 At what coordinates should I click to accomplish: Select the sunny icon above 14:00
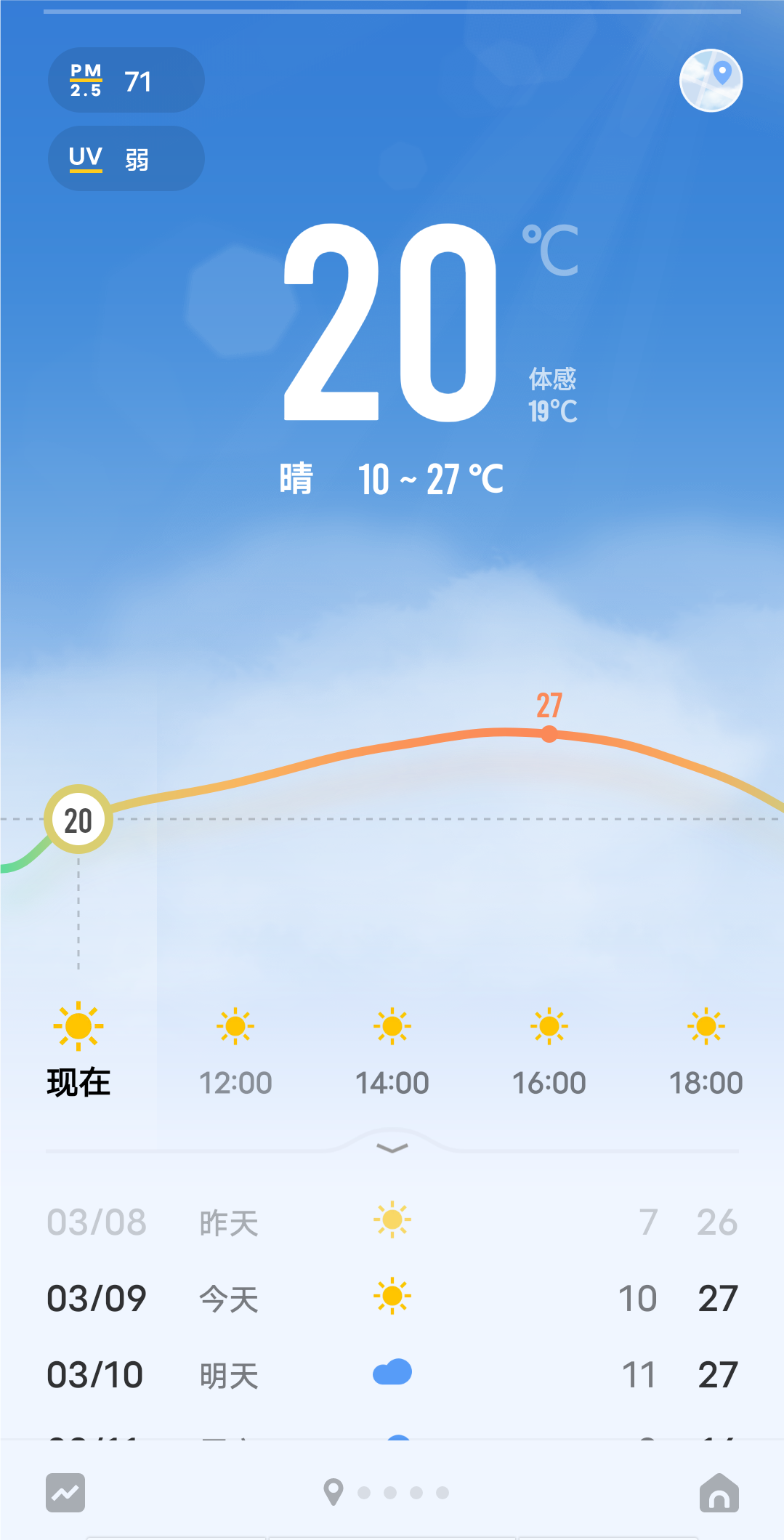(x=392, y=1025)
